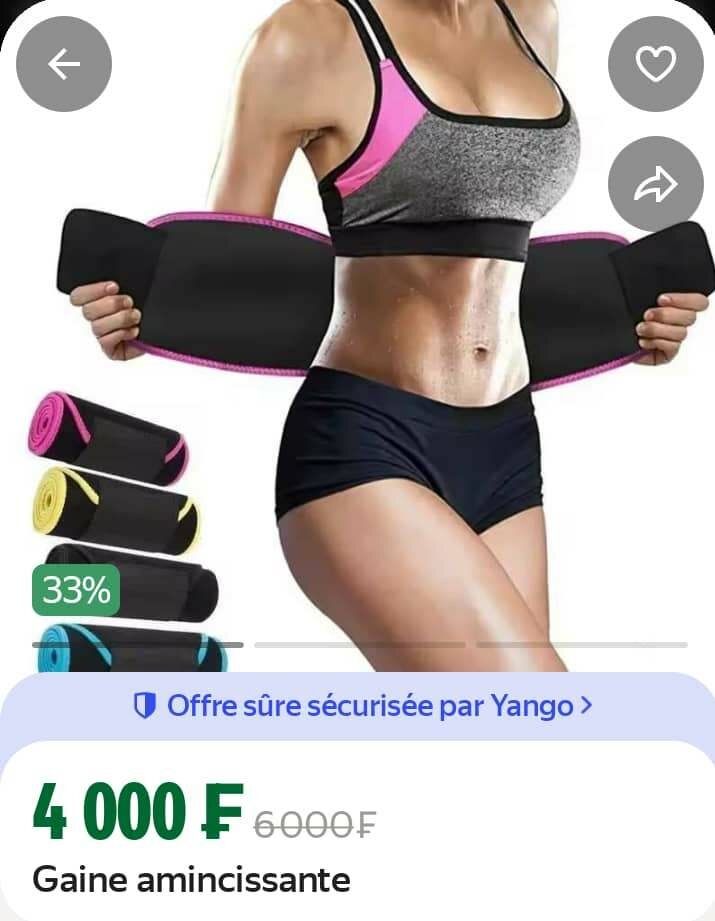The image size is (715, 921).
Task: Open the Offre sûre sécurisée par Yango link
Action: [363, 706]
